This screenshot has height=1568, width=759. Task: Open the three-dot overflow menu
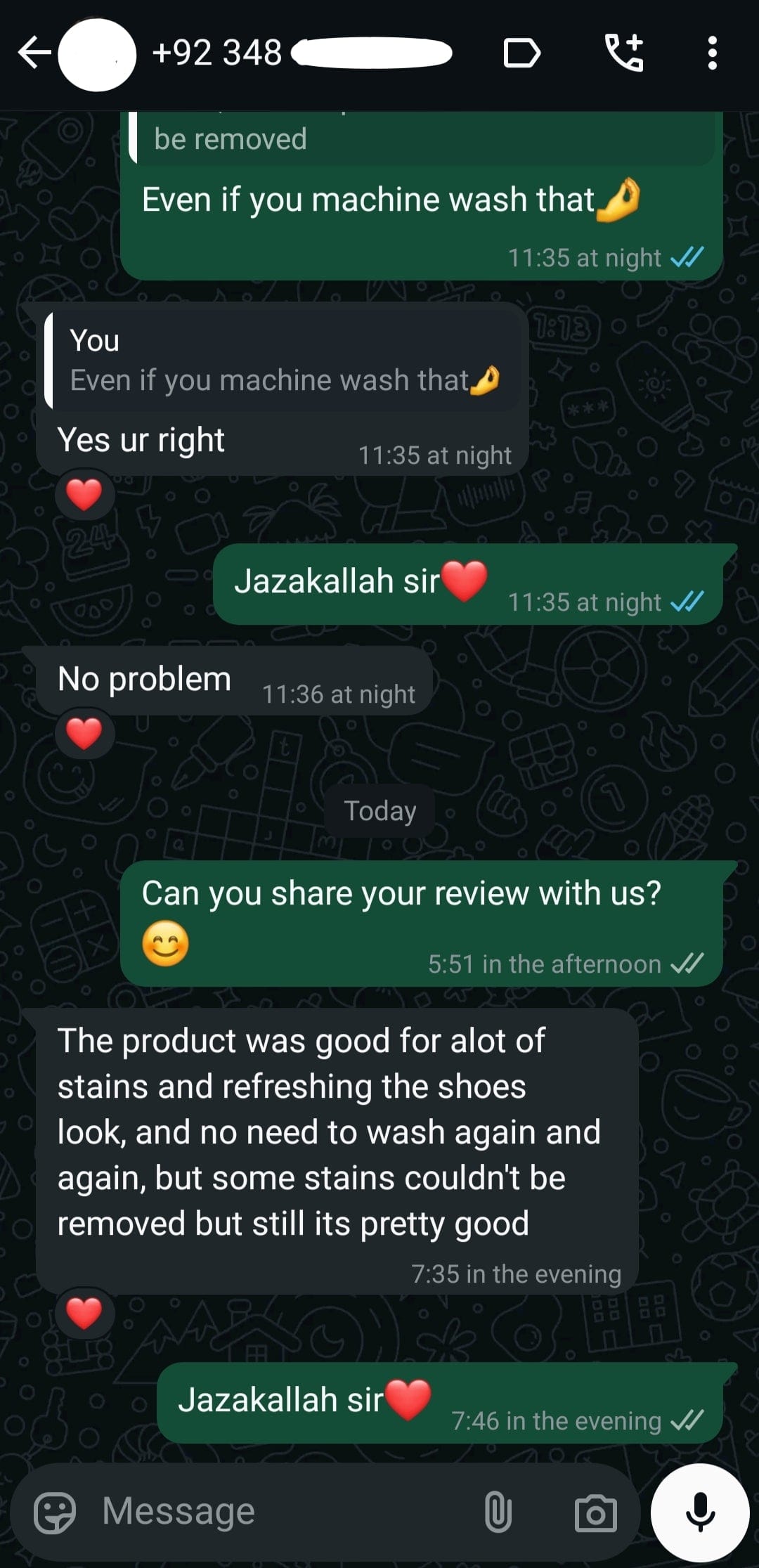tap(712, 53)
